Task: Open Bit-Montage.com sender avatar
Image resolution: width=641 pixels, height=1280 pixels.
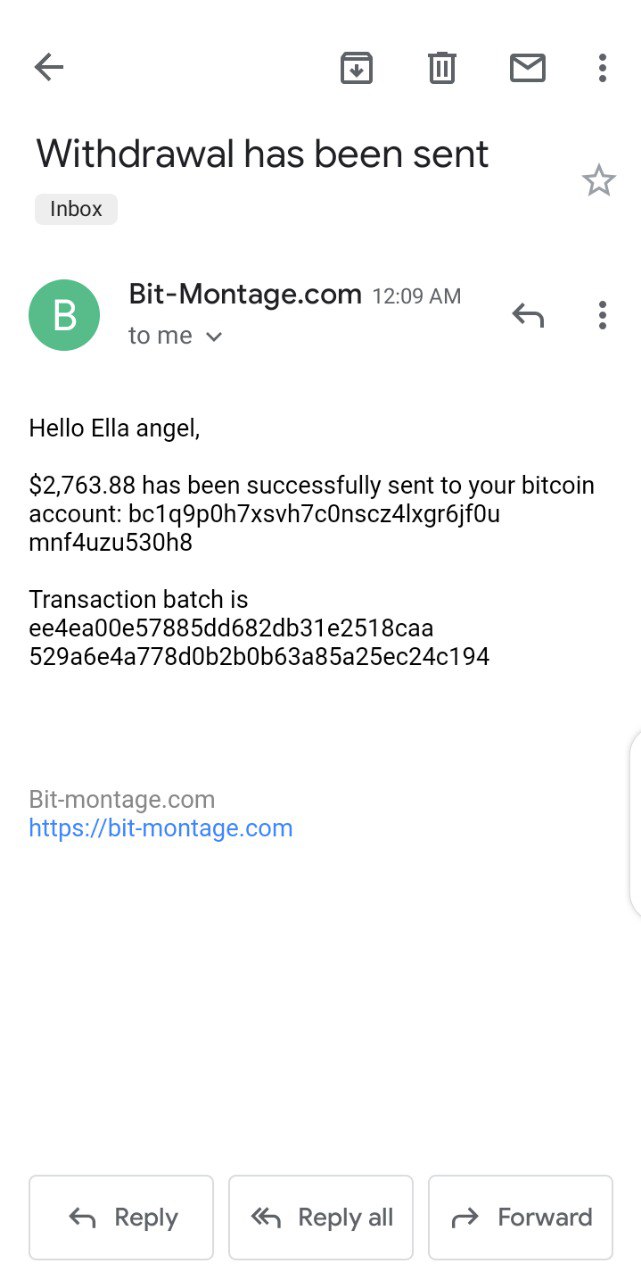Action: (64, 315)
